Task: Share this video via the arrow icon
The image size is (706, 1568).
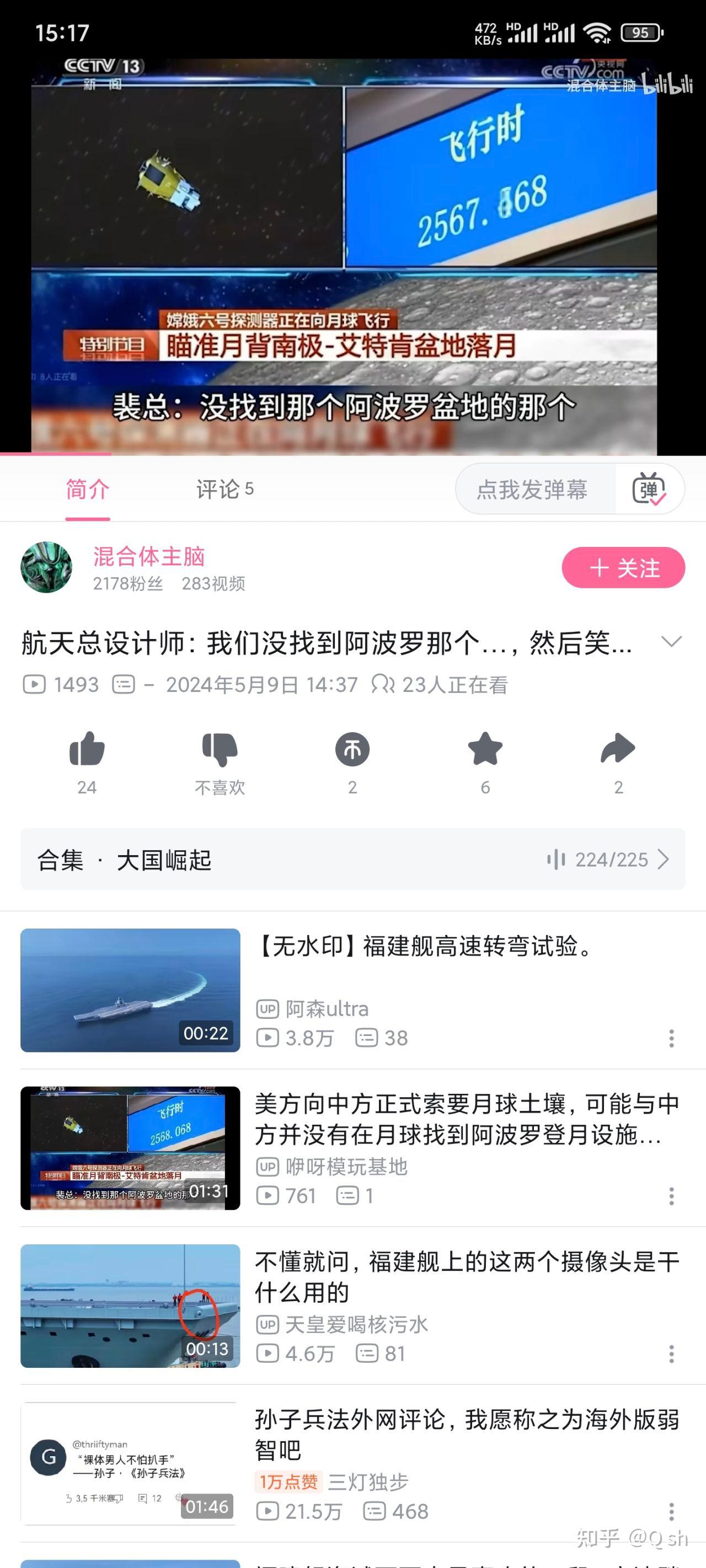Action: [618, 750]
